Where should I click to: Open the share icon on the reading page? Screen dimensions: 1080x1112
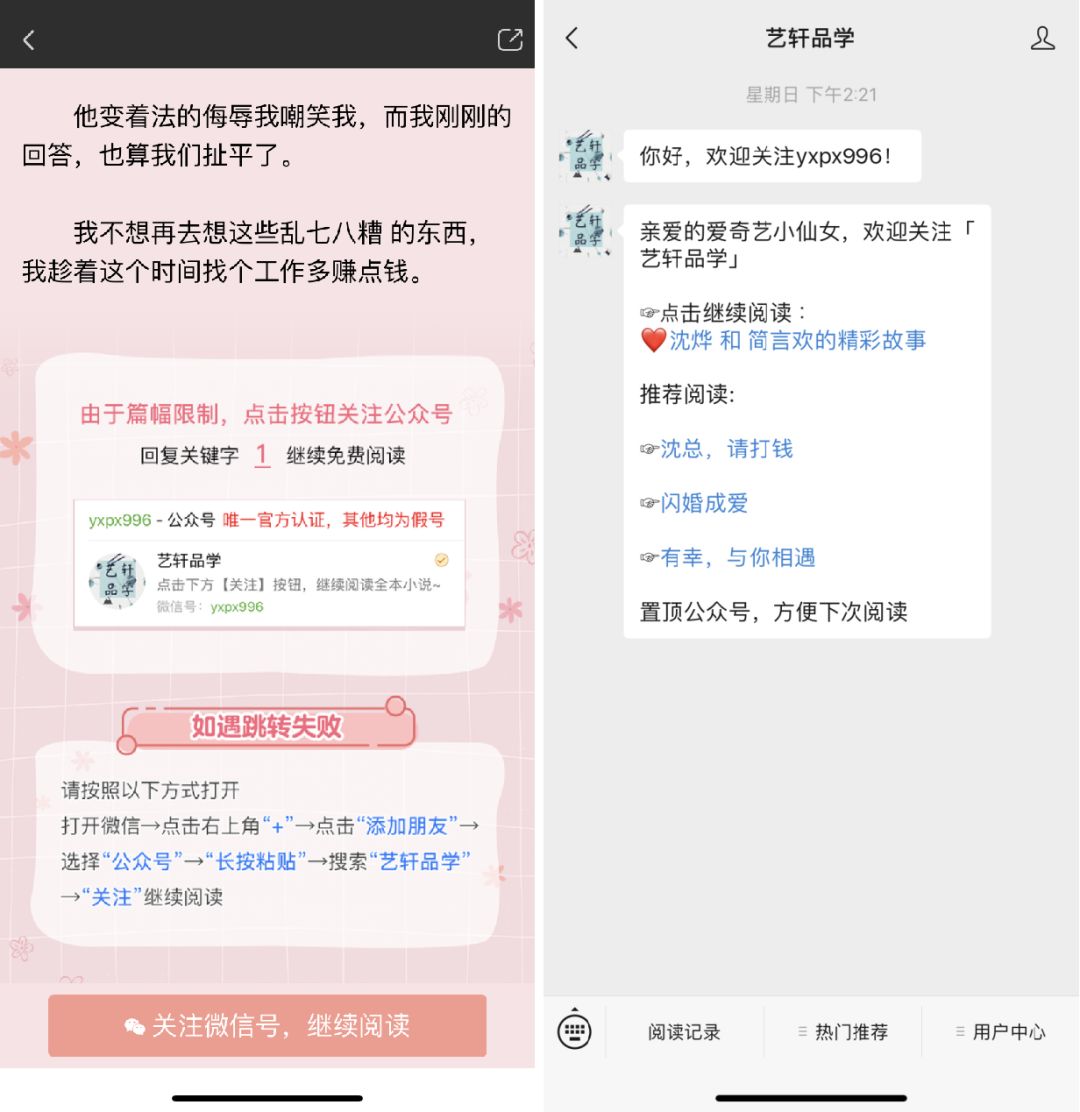[x=510, y=39]
